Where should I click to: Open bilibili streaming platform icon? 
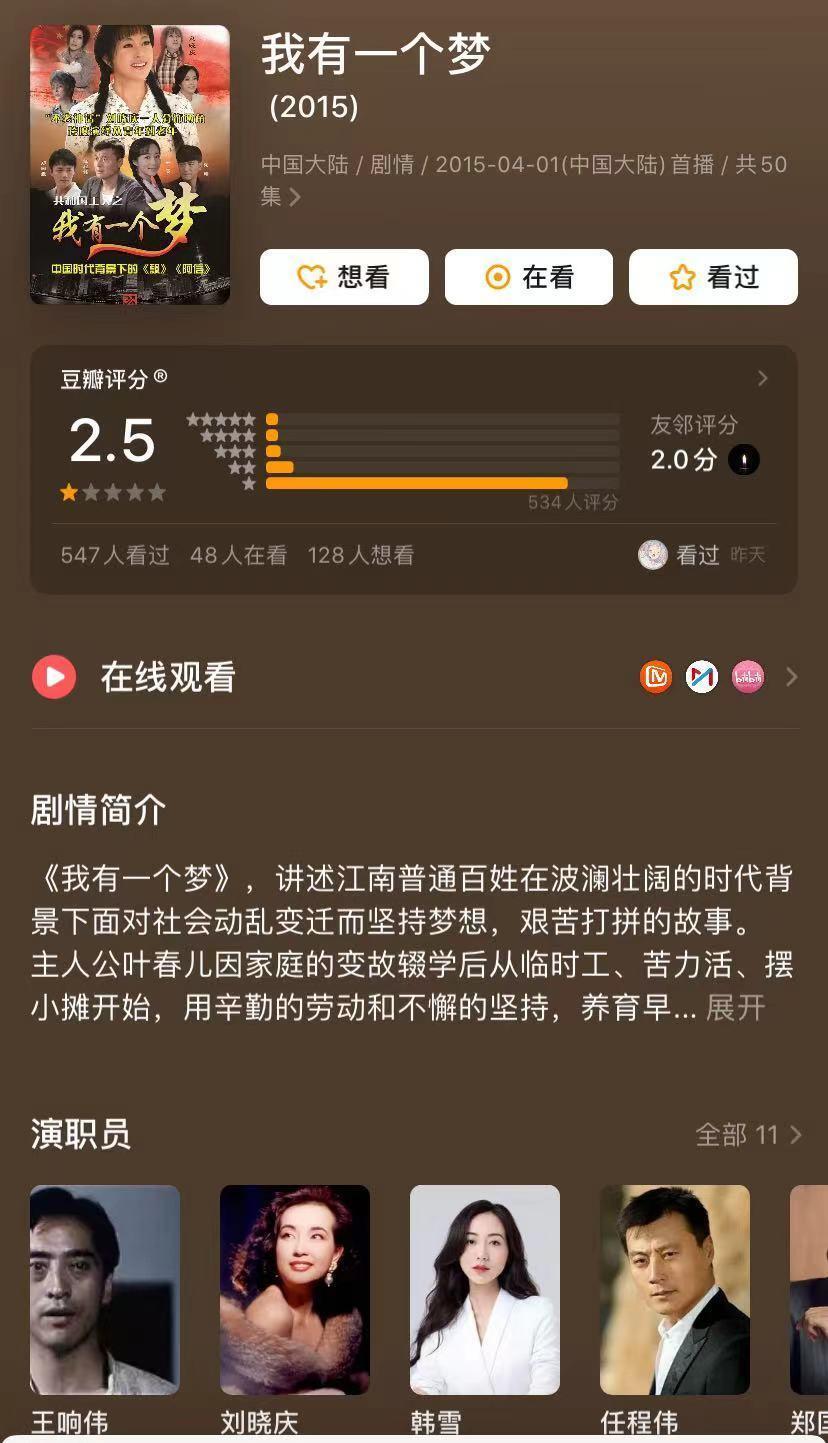click(748, 677)
